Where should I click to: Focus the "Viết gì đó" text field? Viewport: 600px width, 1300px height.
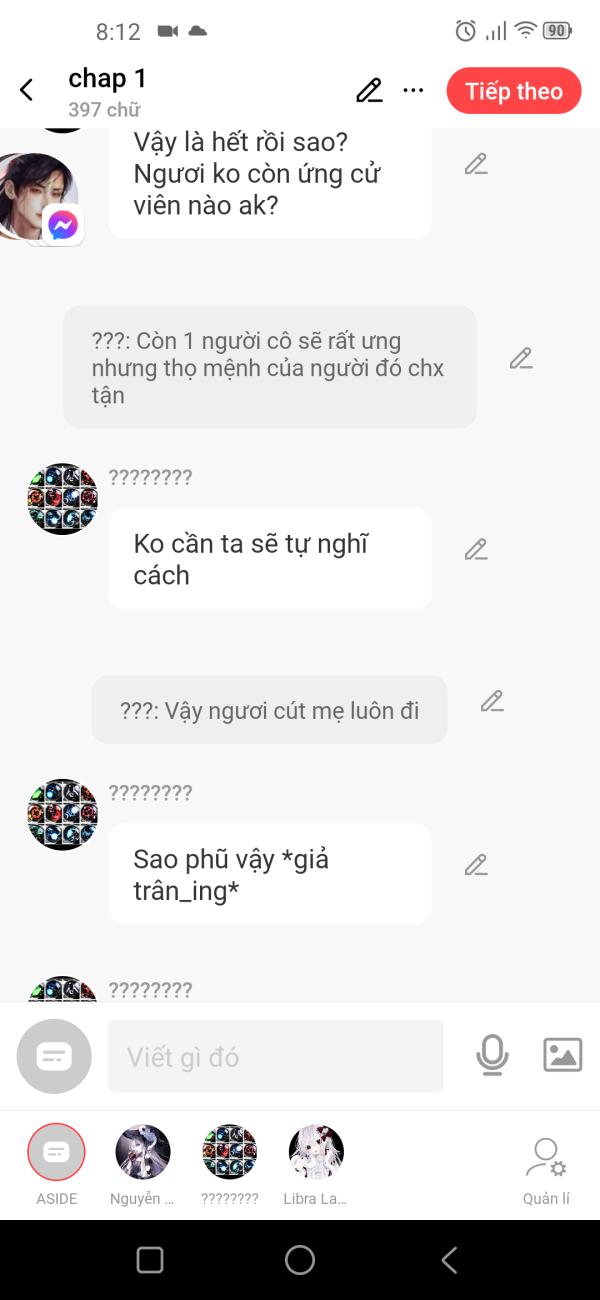(275, 1056)
